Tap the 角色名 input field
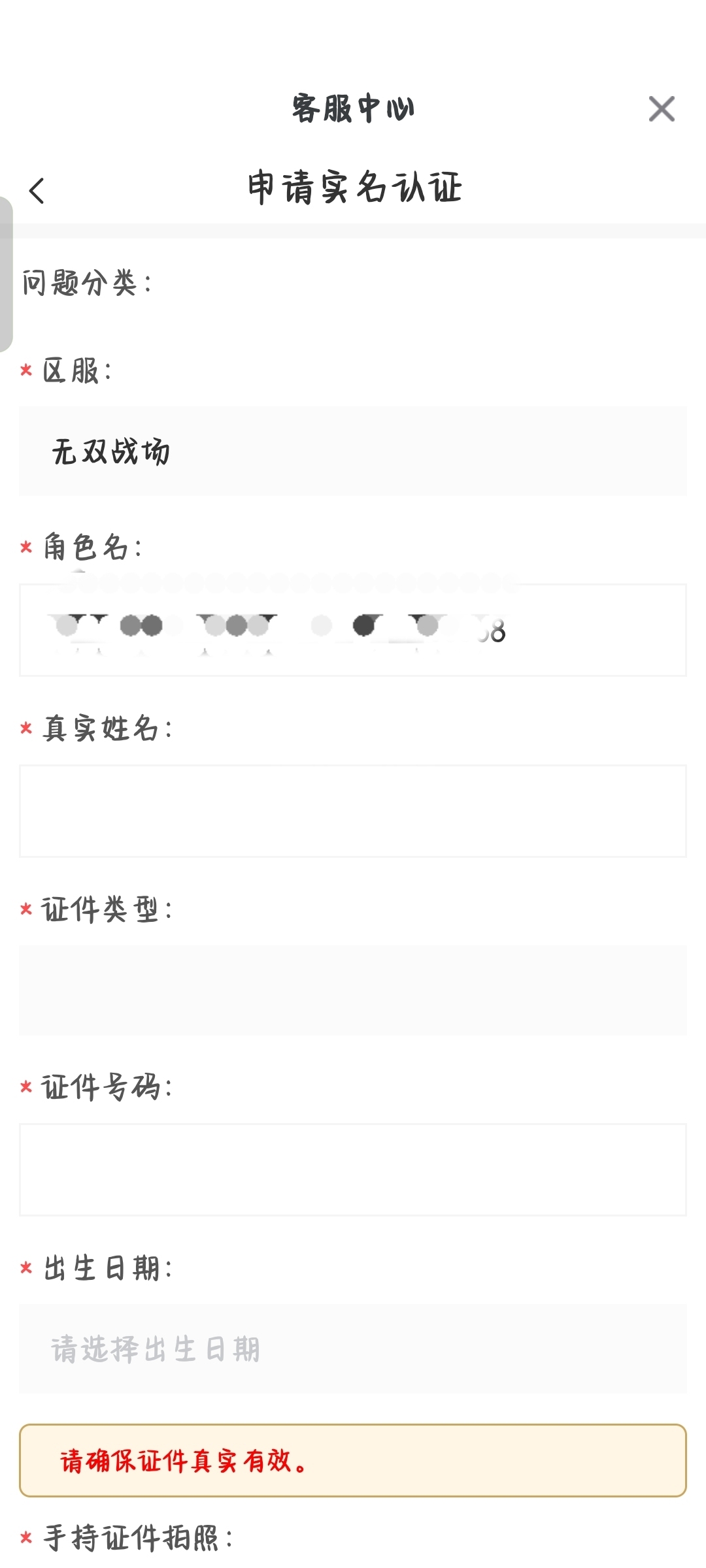The image size is (706, 1568). click(353, 630)
